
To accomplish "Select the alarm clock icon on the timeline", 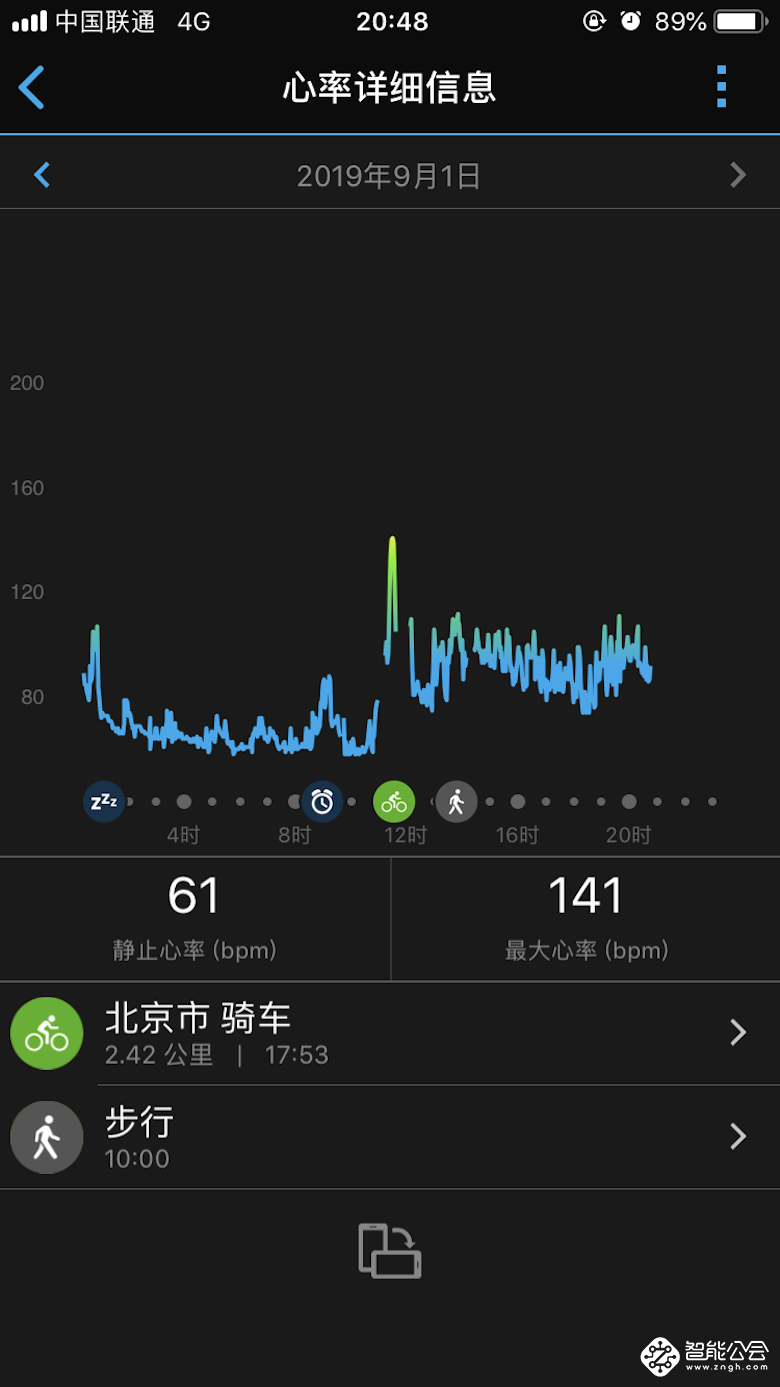I will (322, 801).
